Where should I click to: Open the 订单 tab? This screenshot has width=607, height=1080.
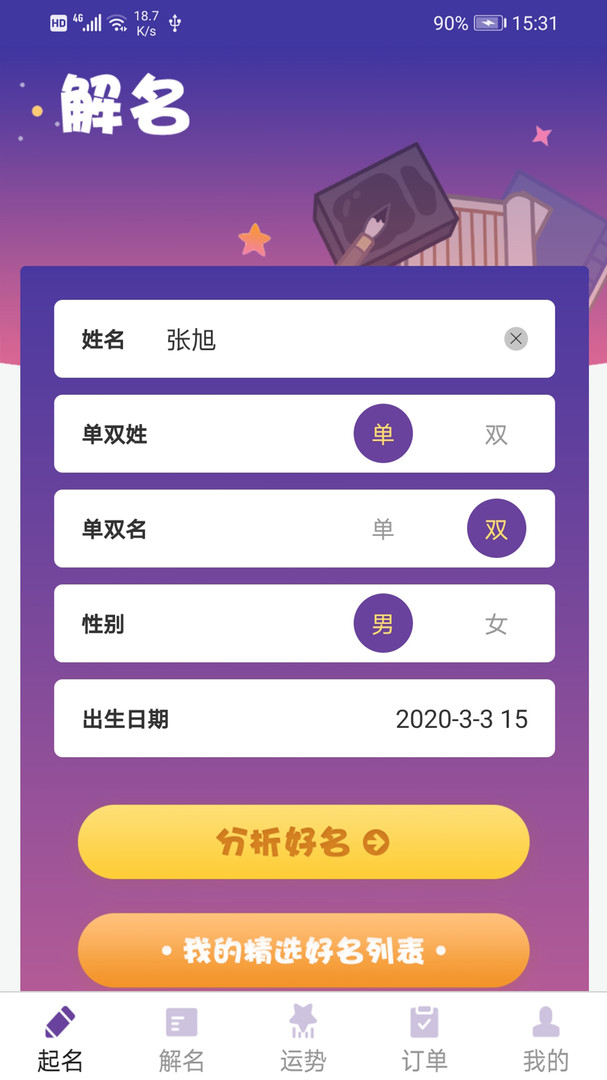point(424,1038)
